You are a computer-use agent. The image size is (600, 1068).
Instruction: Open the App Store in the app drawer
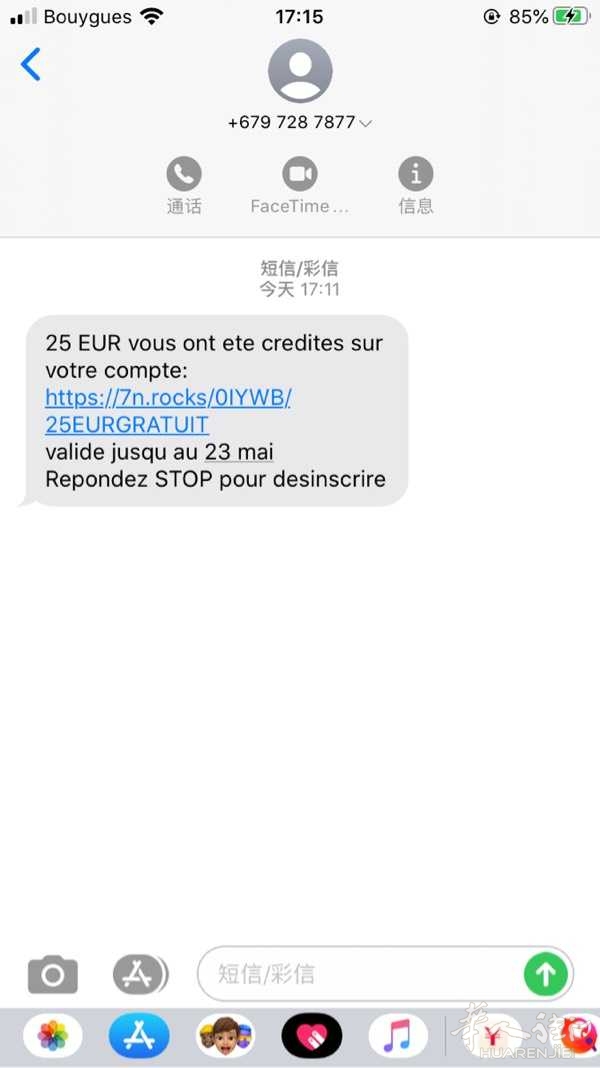click(x=139, y=1036)
